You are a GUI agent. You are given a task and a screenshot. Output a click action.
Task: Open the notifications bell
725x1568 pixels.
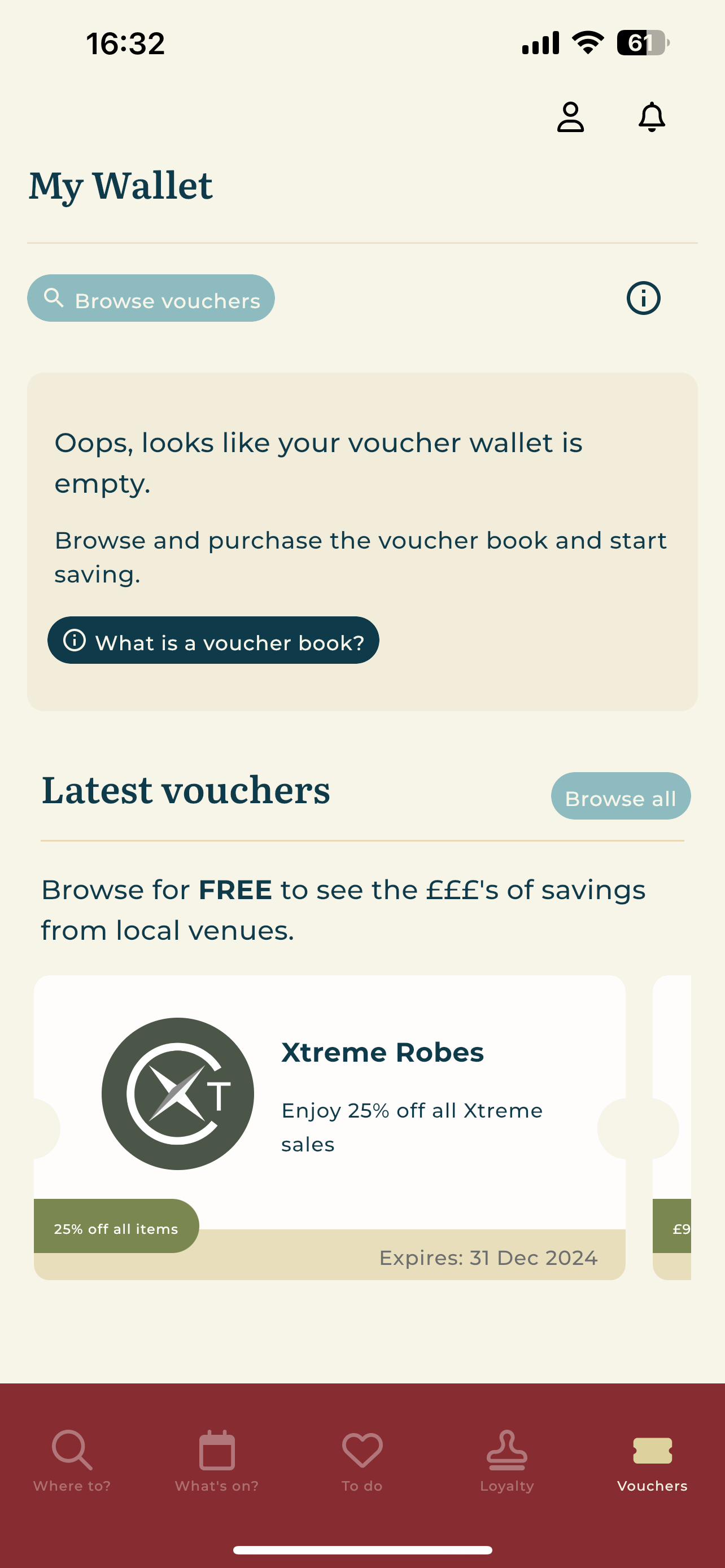point(652,117)
